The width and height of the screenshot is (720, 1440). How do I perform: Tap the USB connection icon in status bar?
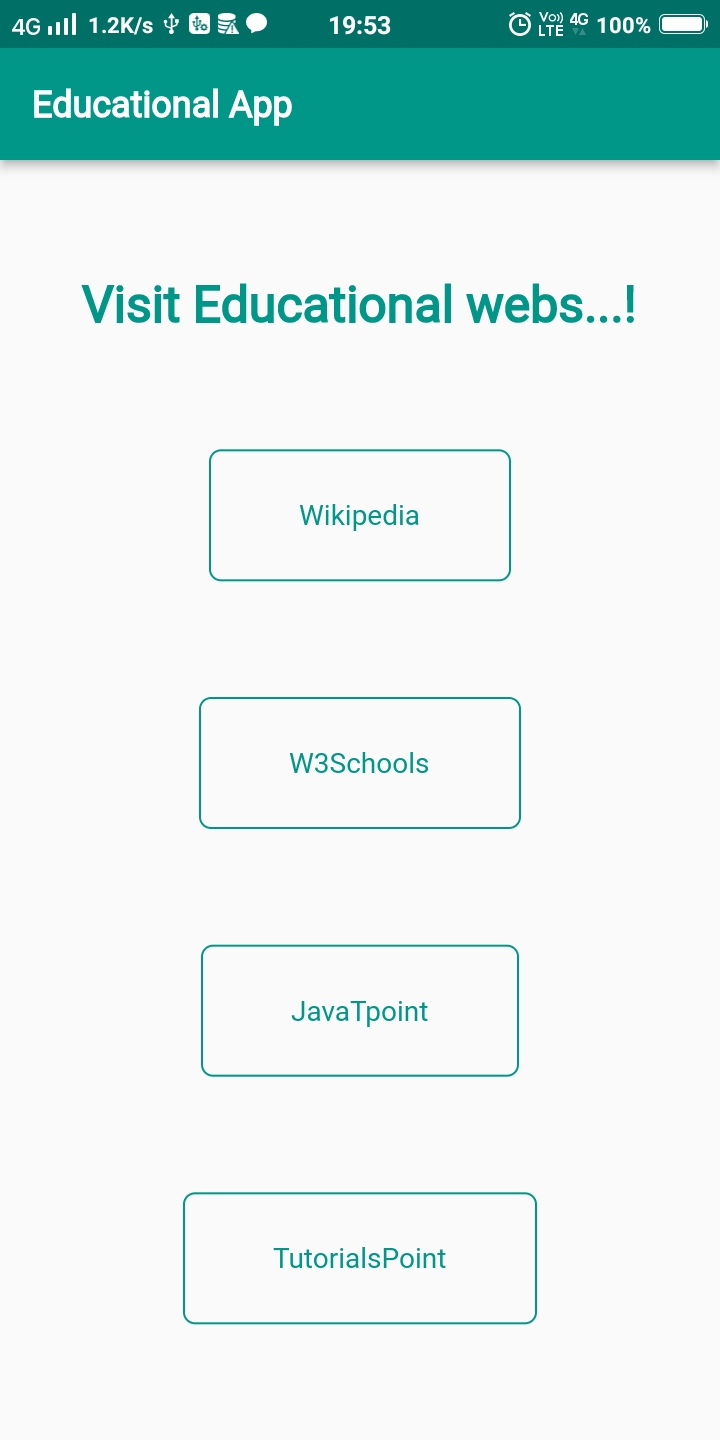[170, 25]
